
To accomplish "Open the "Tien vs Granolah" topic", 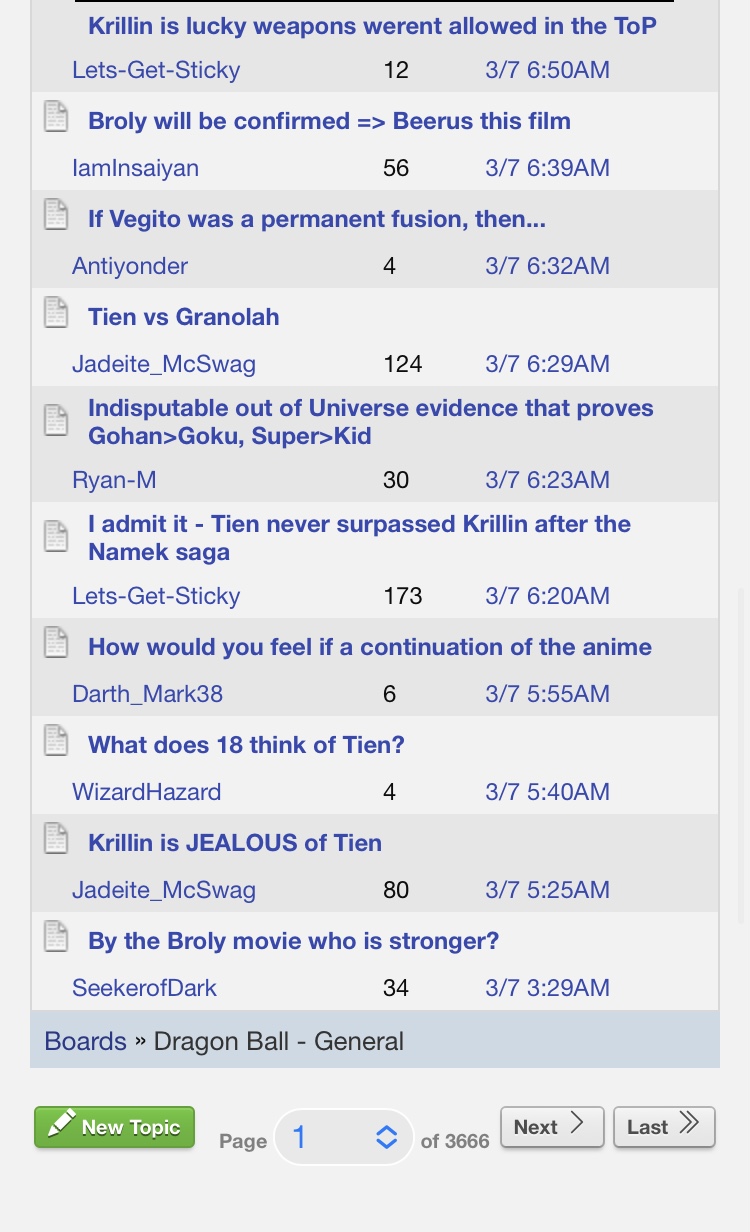I will point(184,317).
